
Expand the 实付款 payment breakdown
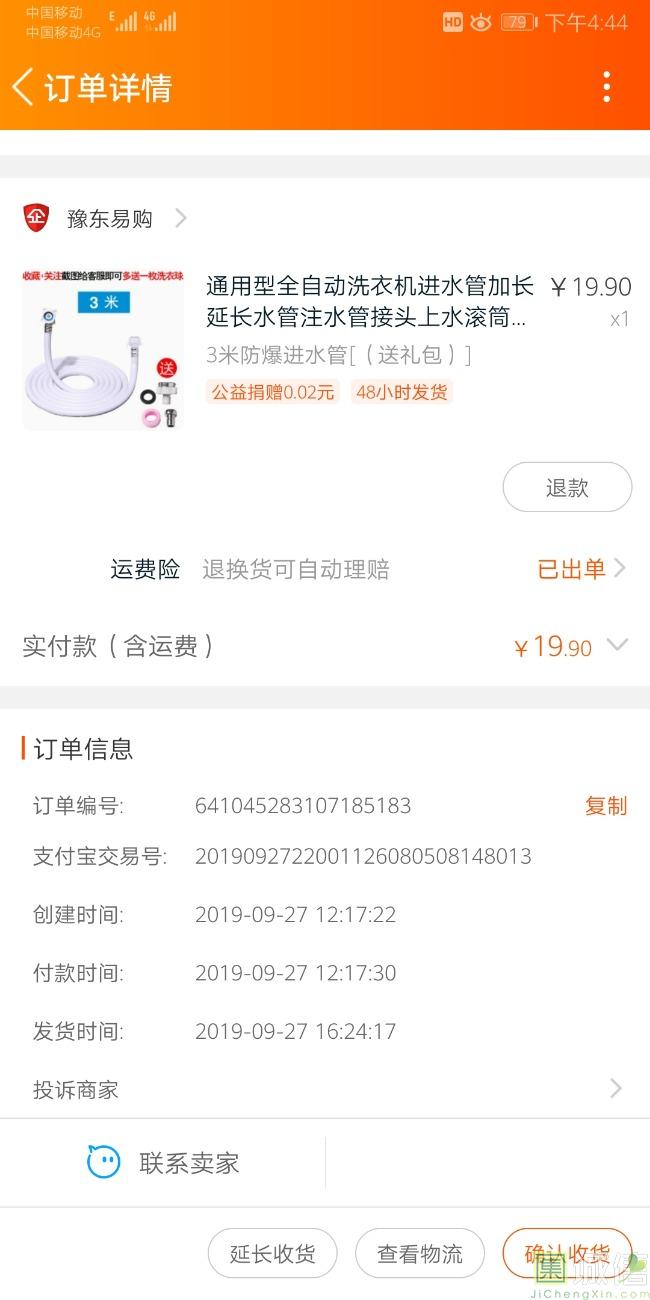pyautogui.click(x=617, y=646)
